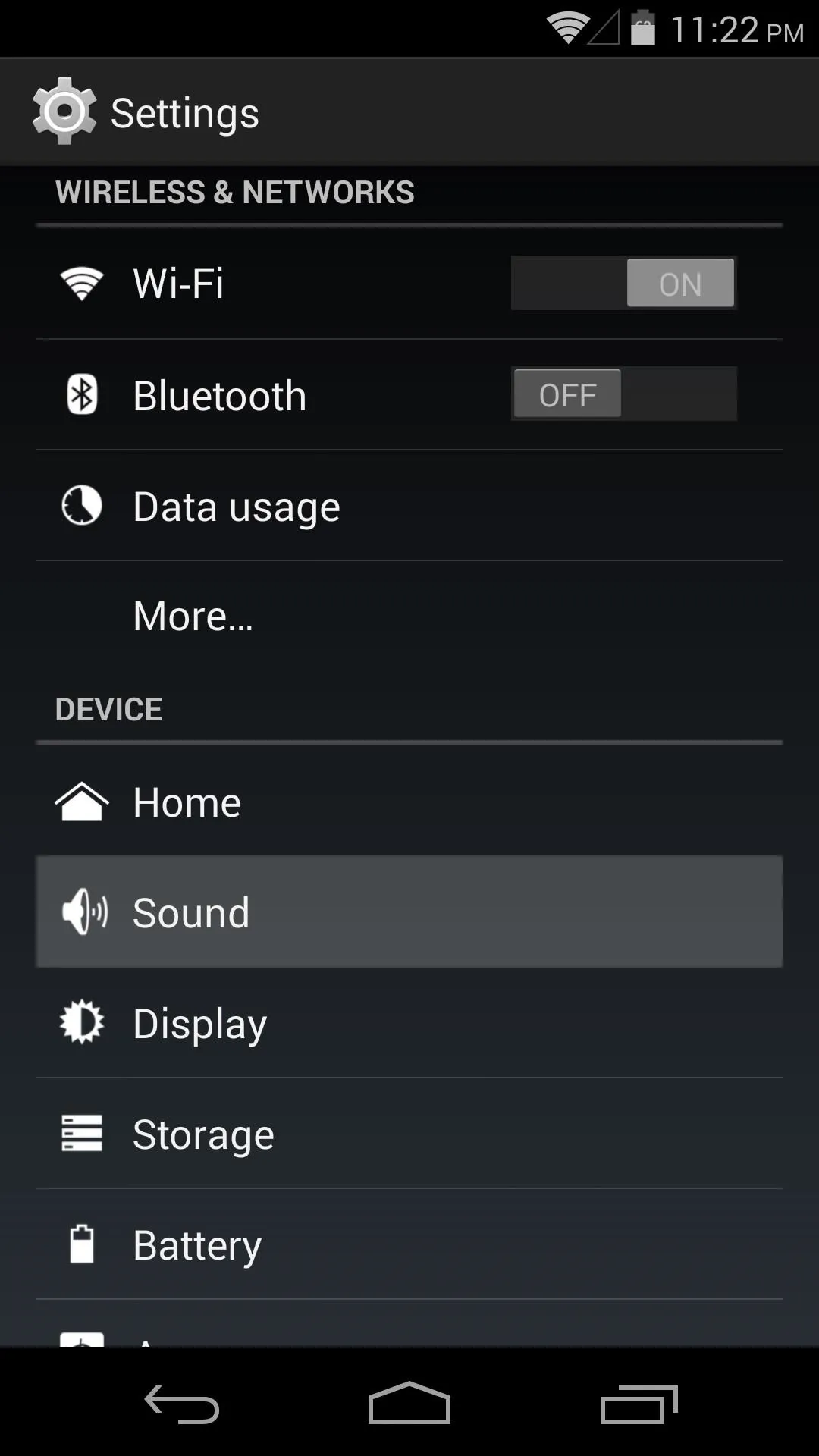The image size is (819, 1456).
Task: Go to Storage settings
Action: 409,1134
